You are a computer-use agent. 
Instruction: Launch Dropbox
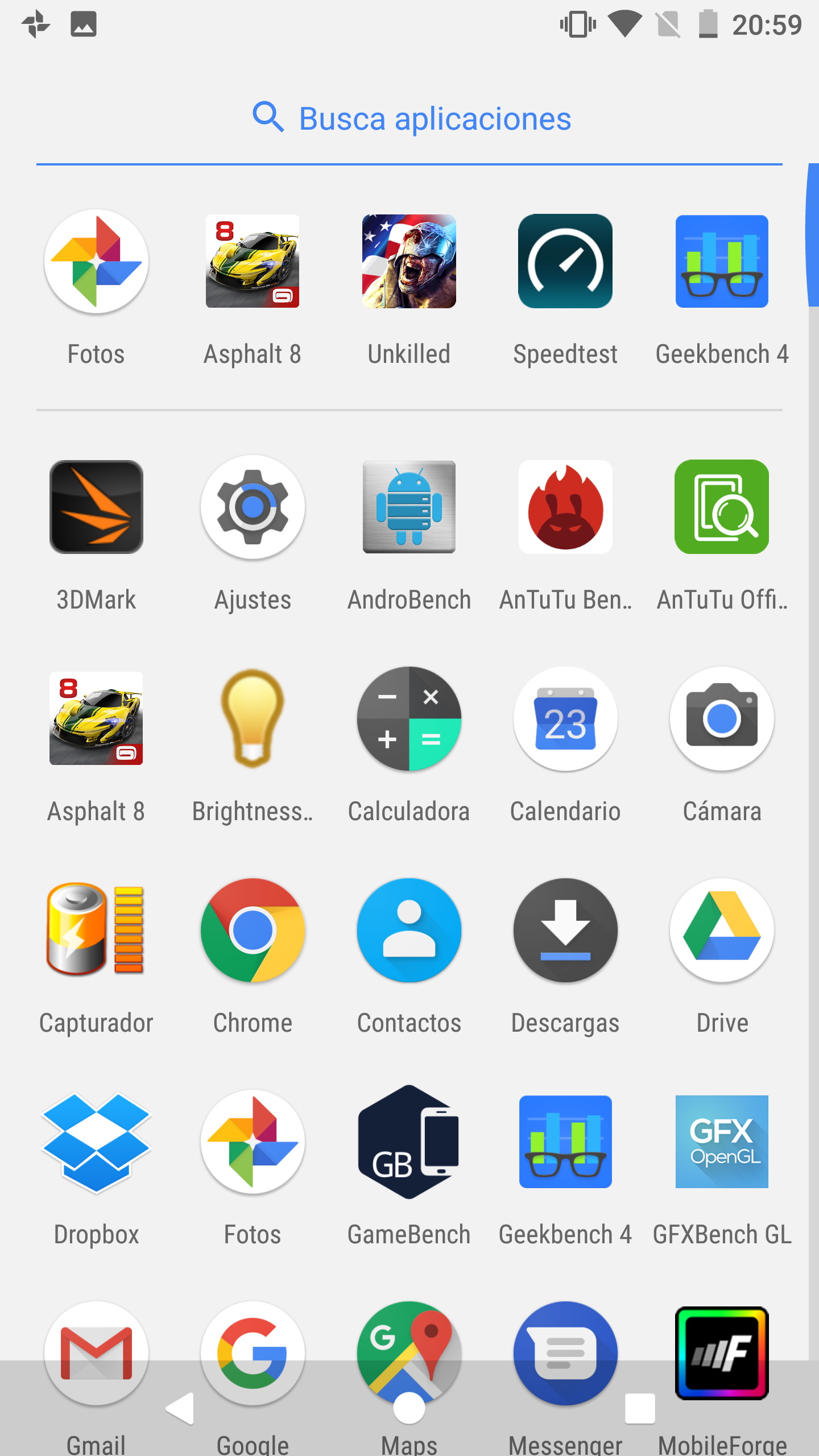96,1141
